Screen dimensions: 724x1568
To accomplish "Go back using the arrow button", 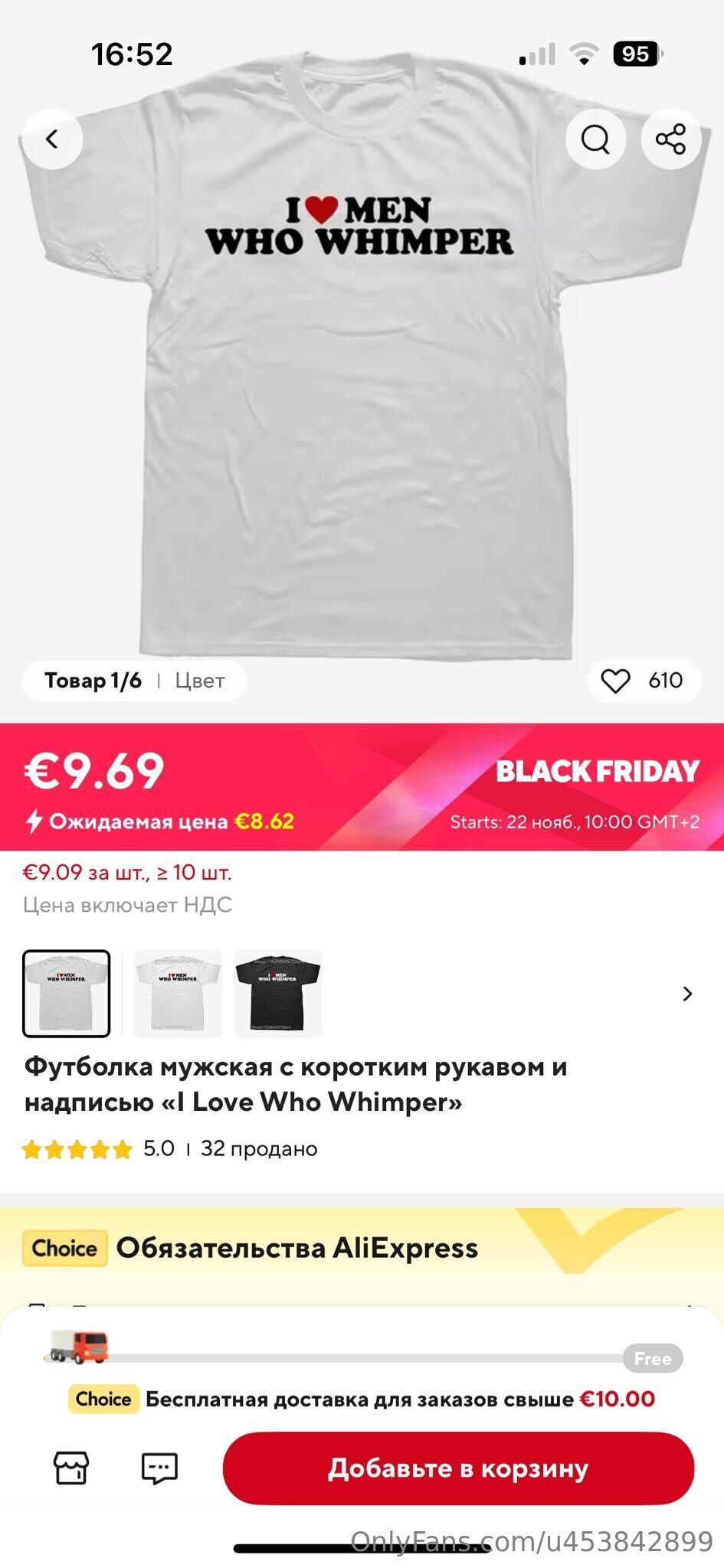I will tap(52, 139).
